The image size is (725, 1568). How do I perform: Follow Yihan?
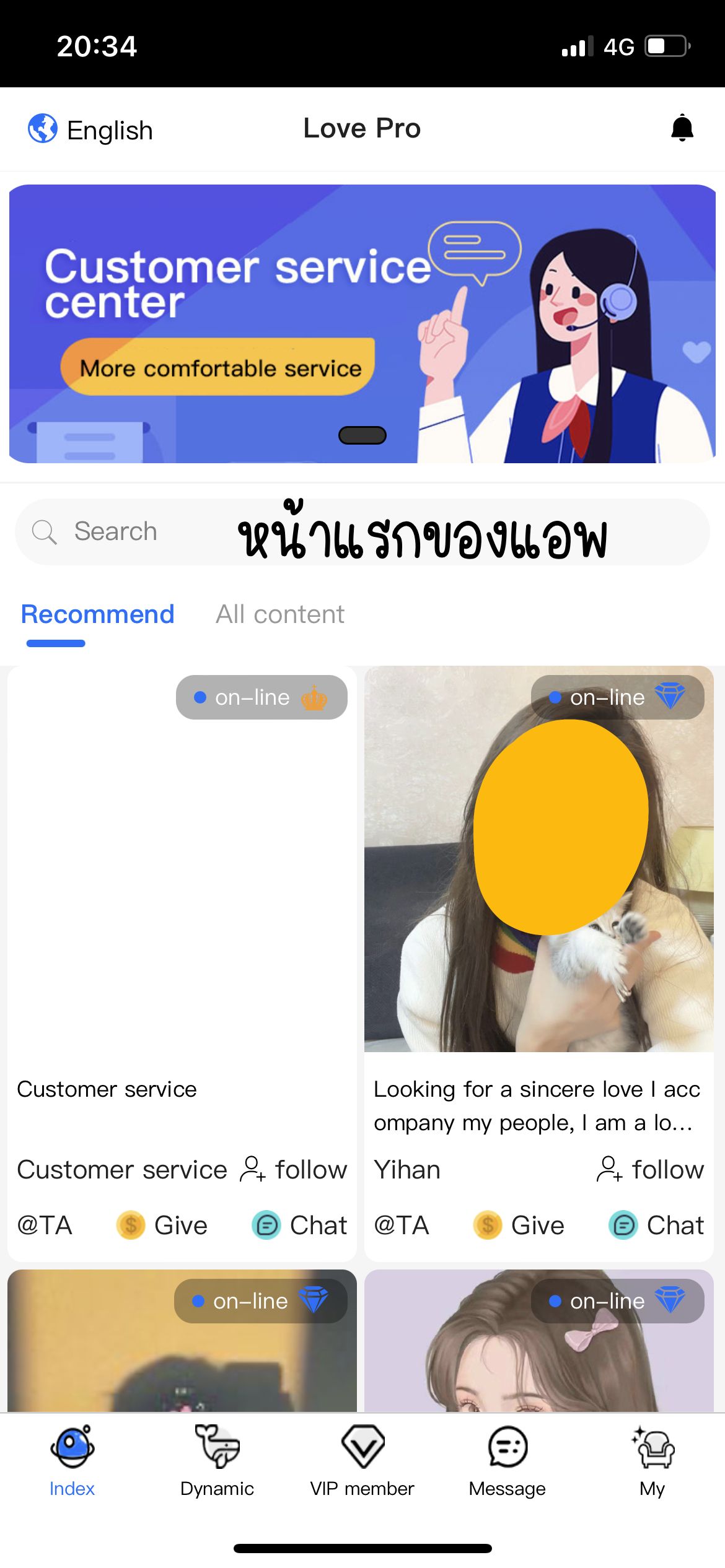(x=650, y=1169)
